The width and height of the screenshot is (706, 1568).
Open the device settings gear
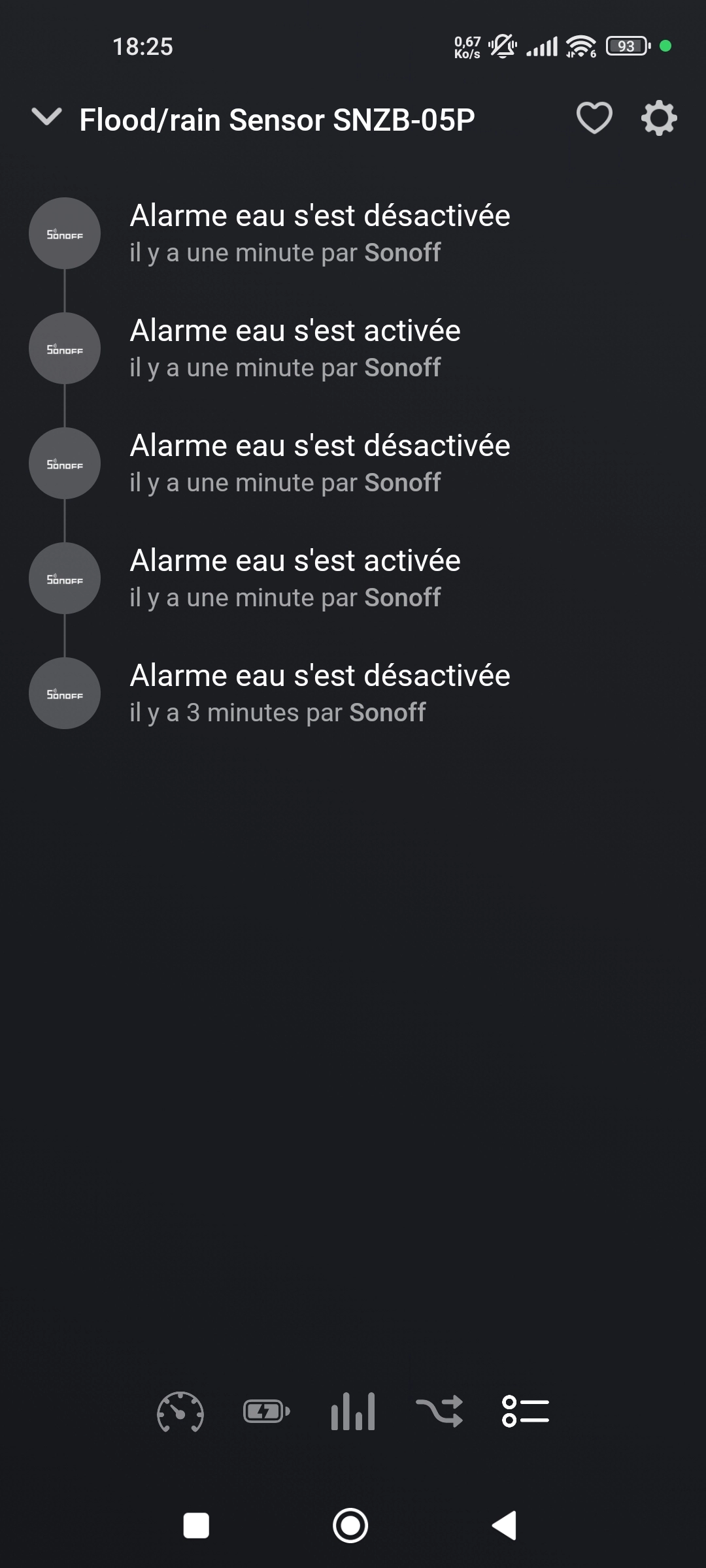pyautogui.click(x=659, y=118)
